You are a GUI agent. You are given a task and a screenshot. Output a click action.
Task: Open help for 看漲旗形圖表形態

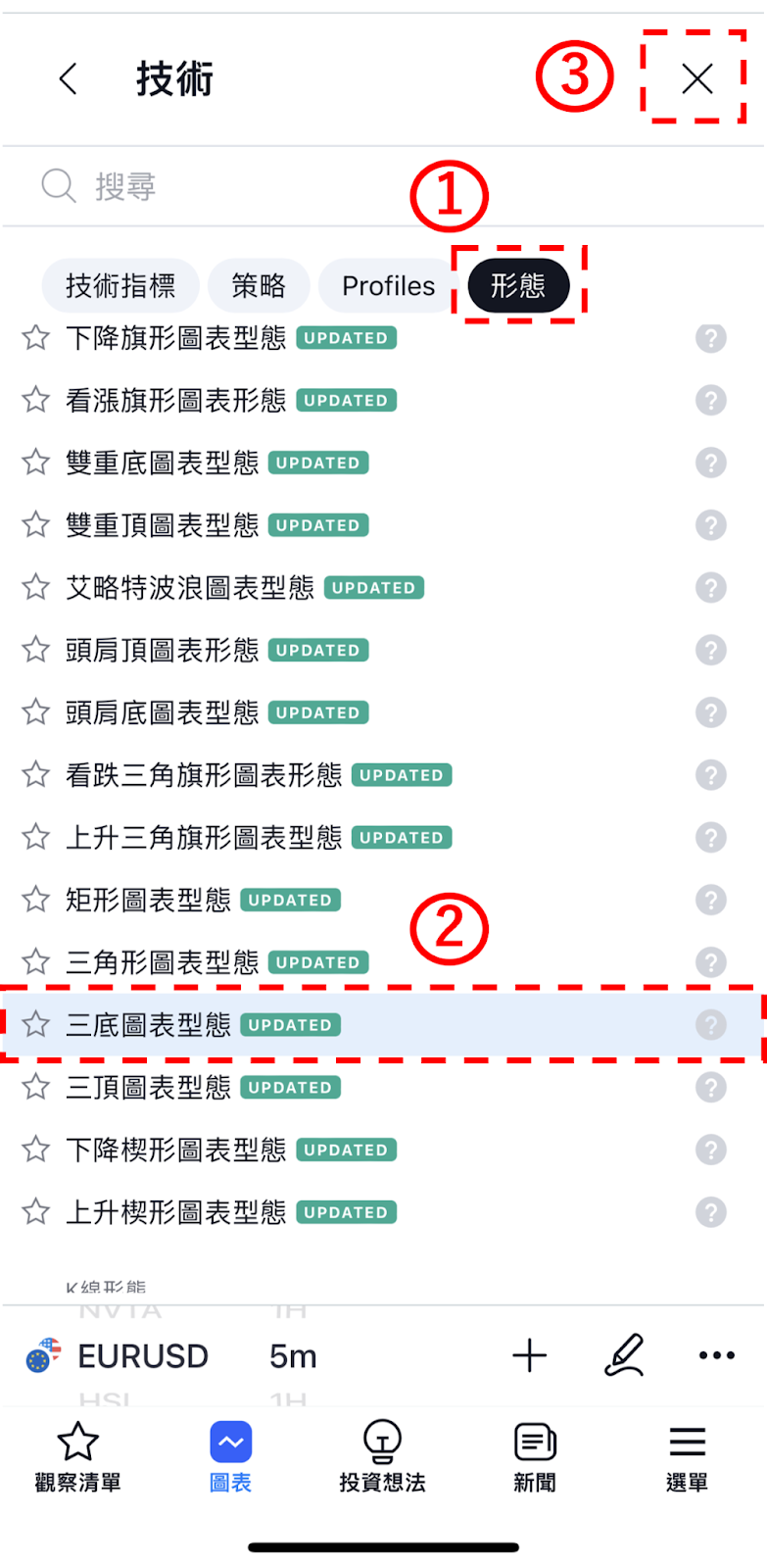click(711, 401)
